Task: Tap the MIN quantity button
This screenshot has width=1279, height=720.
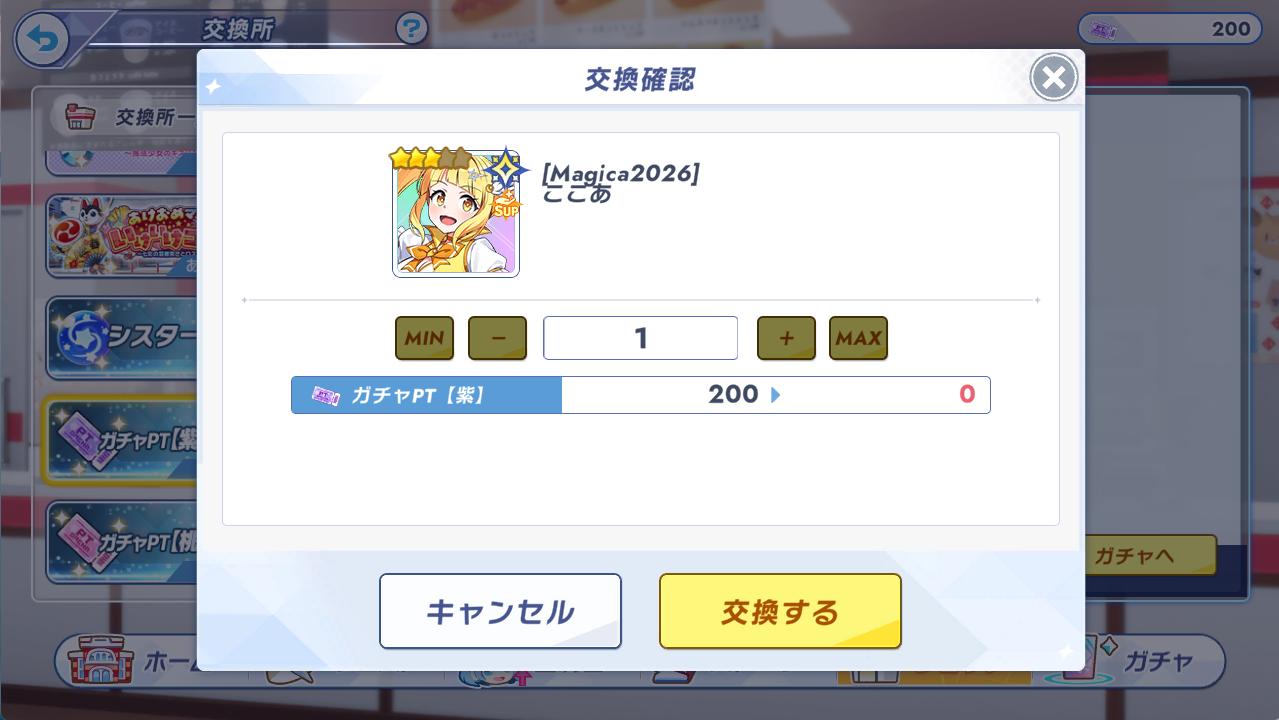Action: [424, 338]
